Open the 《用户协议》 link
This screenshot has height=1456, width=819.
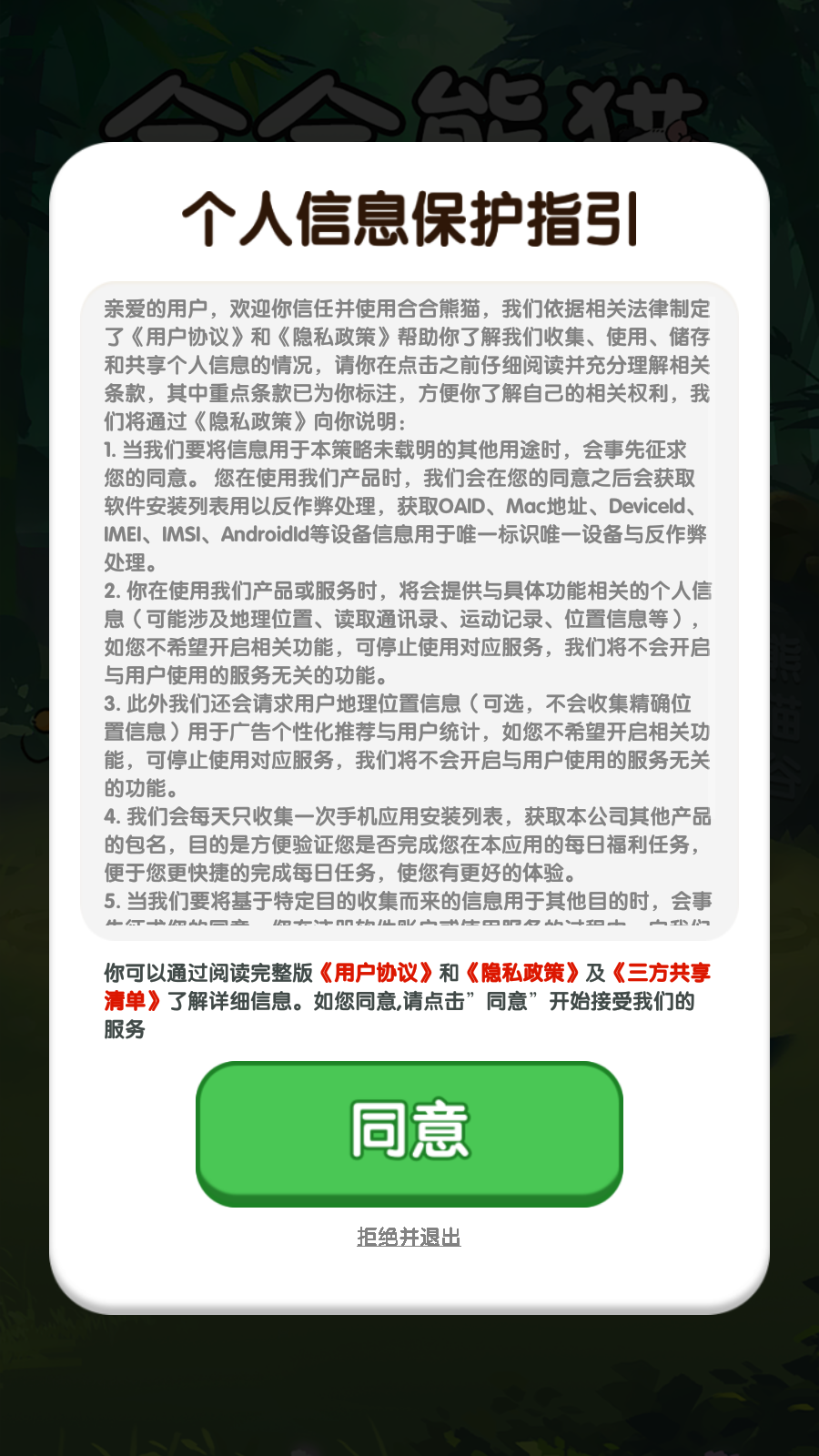click(x=375, y=973)
